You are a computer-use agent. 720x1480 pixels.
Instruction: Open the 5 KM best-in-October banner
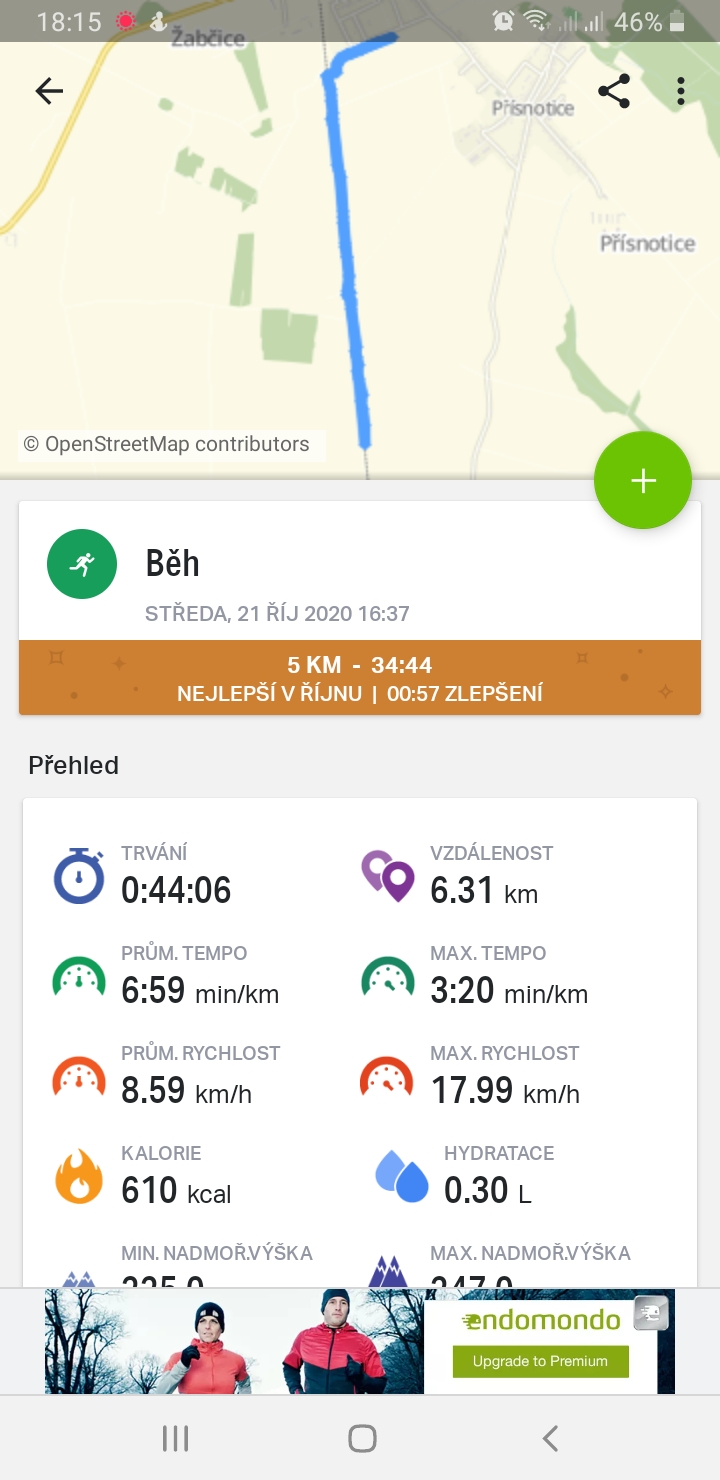(360, 678)
